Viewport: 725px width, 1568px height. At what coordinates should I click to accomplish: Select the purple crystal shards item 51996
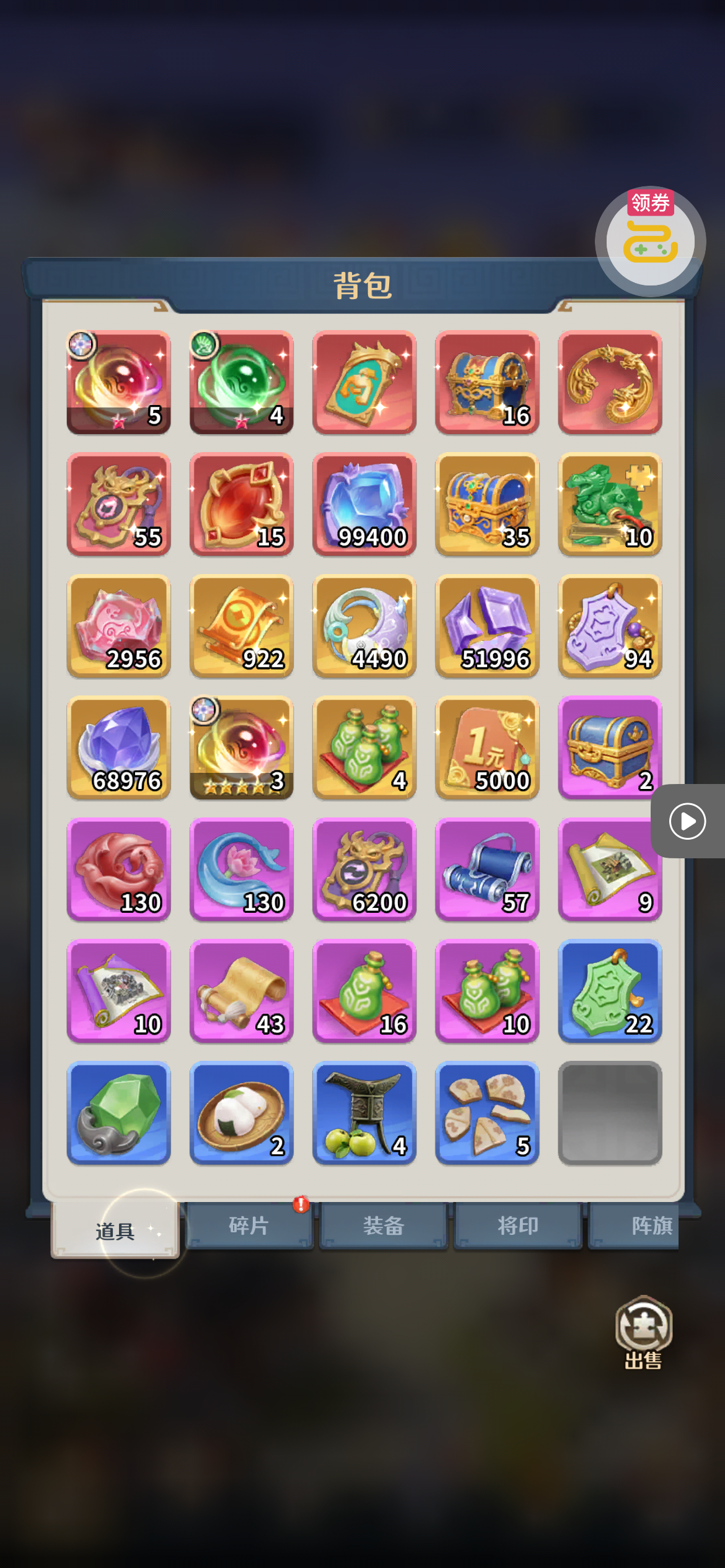pos(487,625)
